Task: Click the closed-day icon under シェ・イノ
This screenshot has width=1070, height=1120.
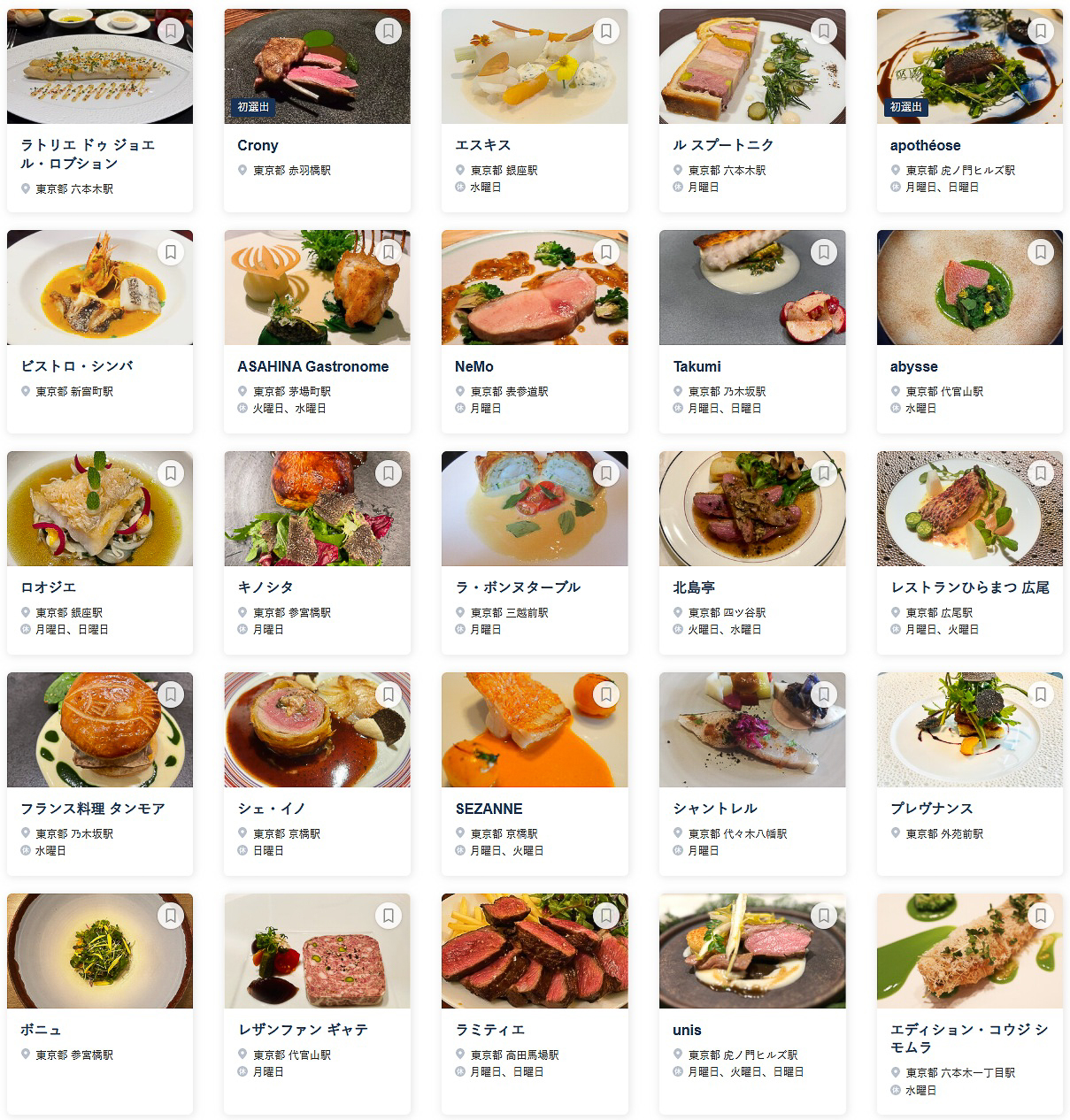Action: pos(241,850)
